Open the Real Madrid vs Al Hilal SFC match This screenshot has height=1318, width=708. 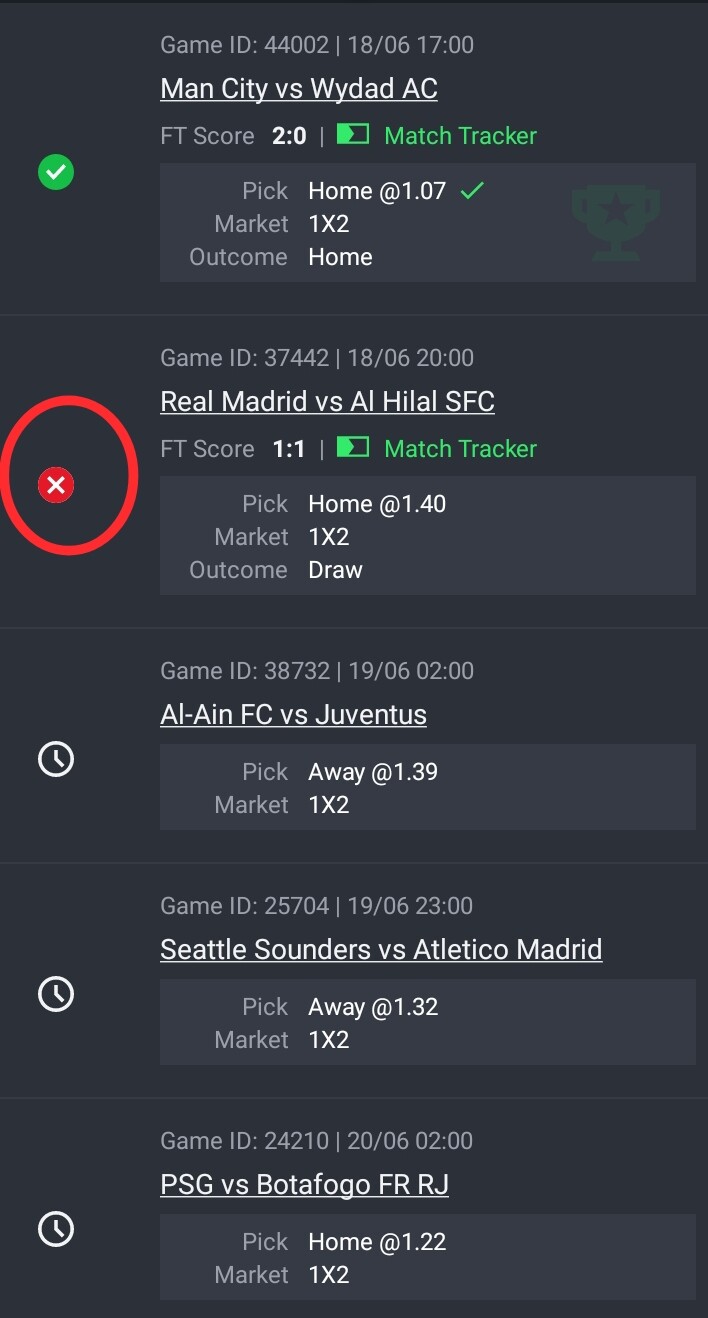327,402
